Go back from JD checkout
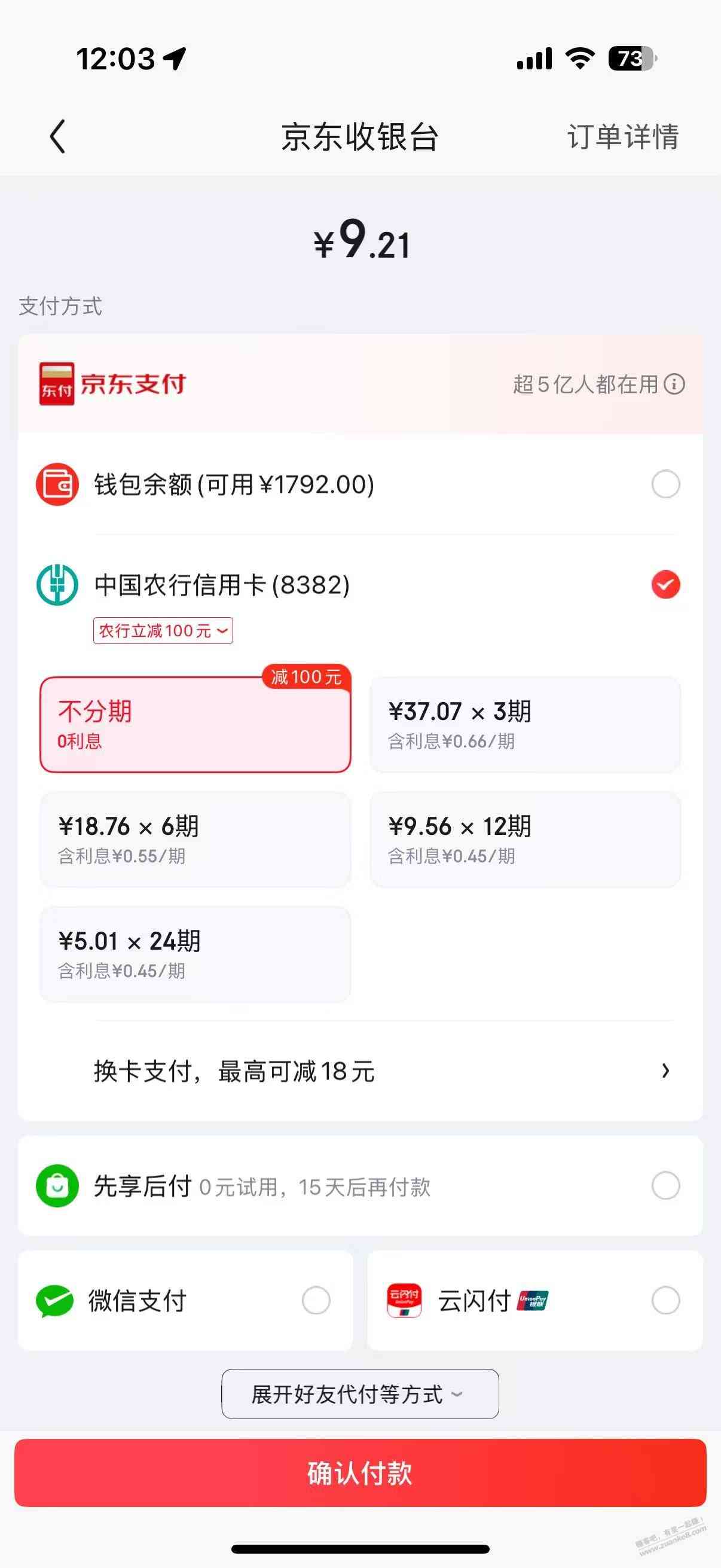The height and width of the screenshot is (1568, 721). tap(58, 136)
